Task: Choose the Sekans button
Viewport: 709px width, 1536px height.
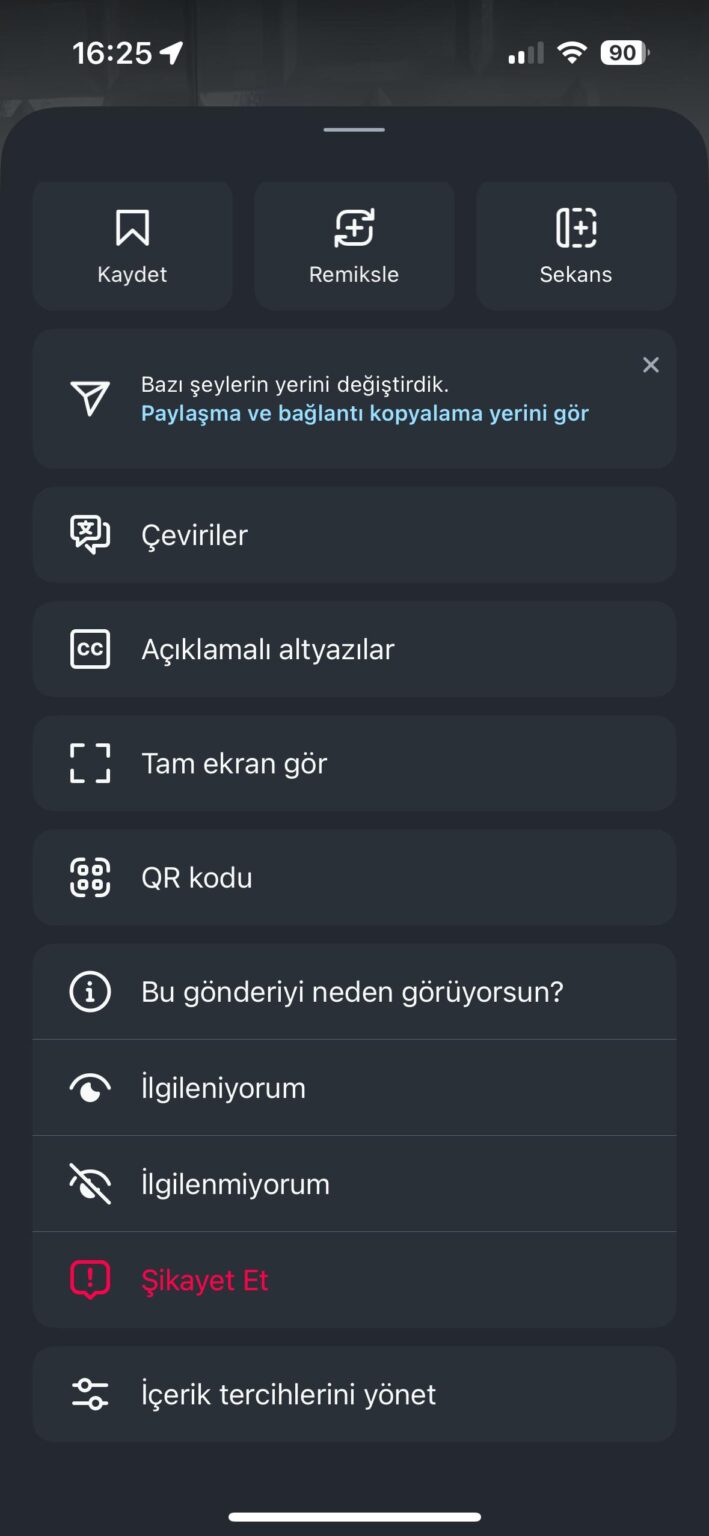Action: 576,246
